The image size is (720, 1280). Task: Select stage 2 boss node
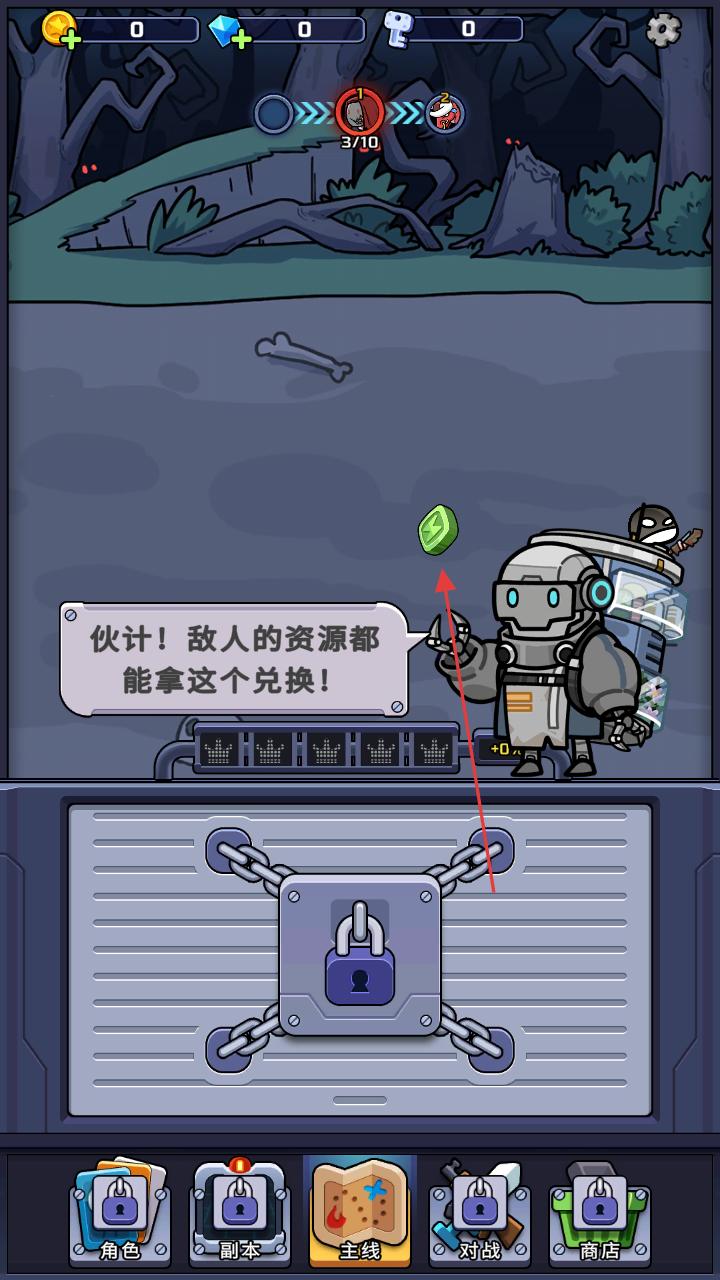tap(446, 113)
